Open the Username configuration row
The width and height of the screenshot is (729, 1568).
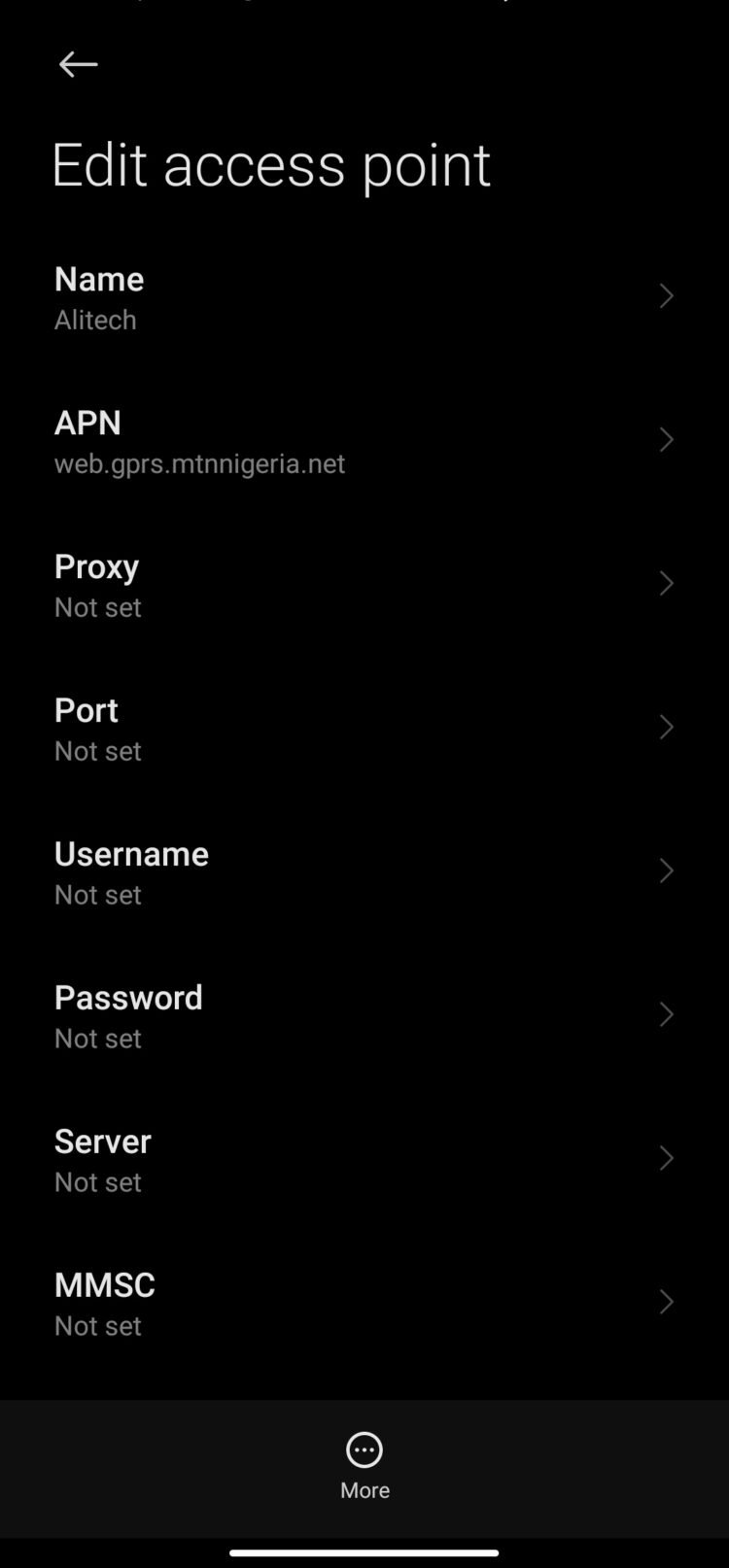click(x=292, y=871)
